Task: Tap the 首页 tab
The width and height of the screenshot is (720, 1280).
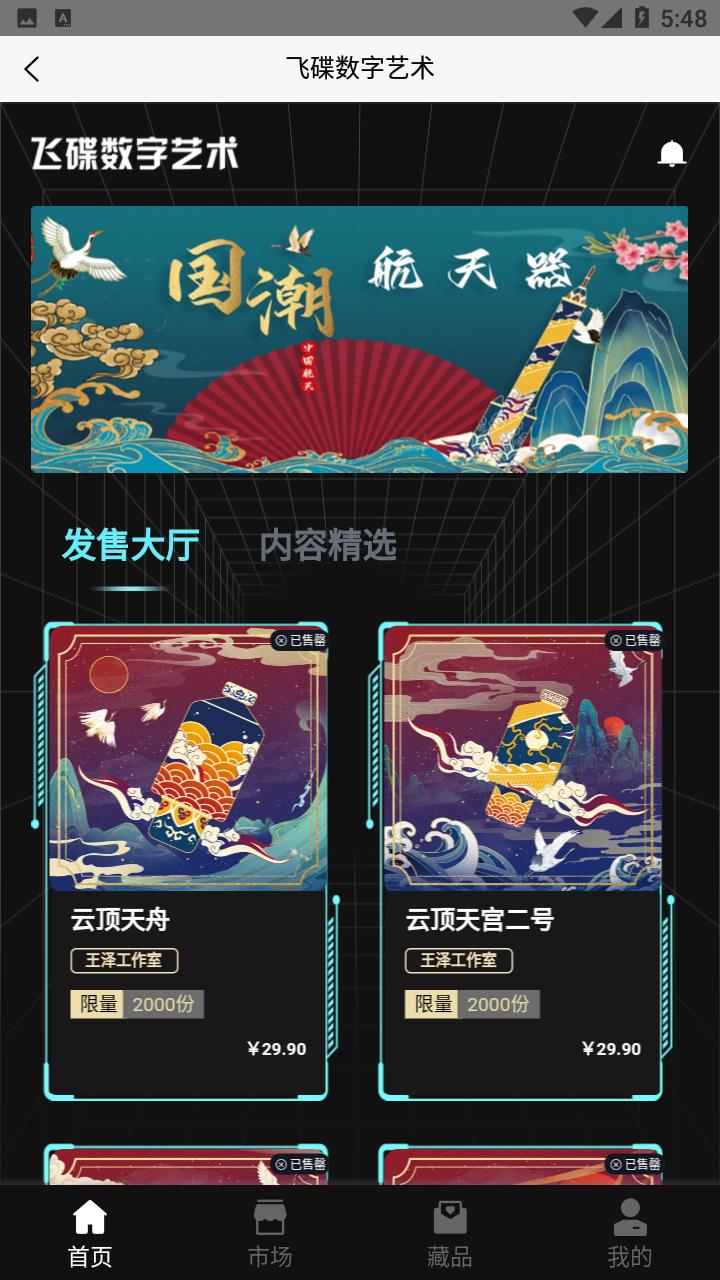Action: 90,1234
